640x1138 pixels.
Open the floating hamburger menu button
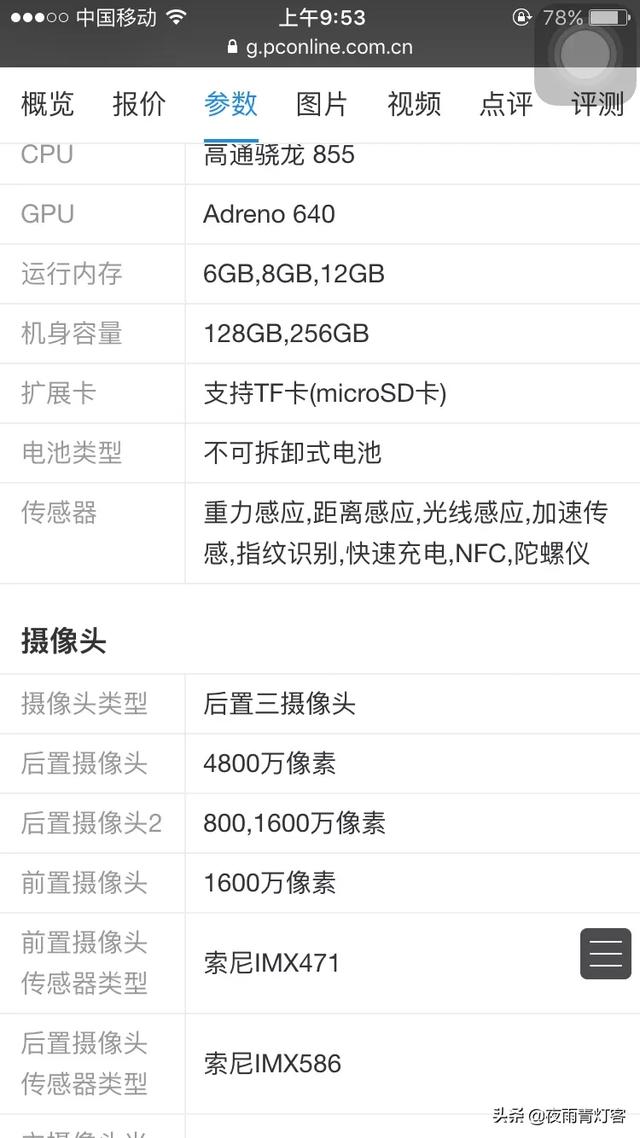pos(606,953)
